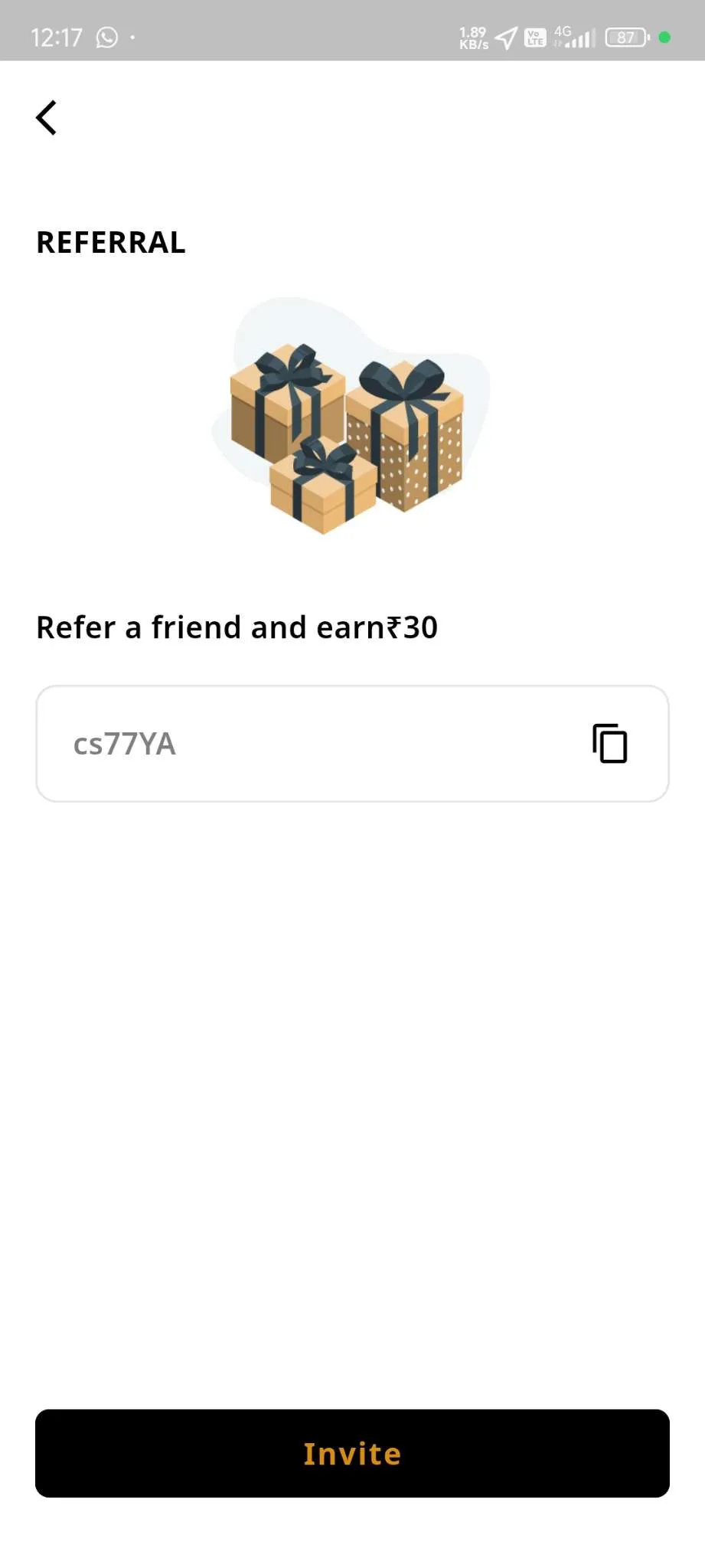Tap the VoLTE indicator in status bar
The height and width of the screenshot is (1568, 705).
coord(535,37)
